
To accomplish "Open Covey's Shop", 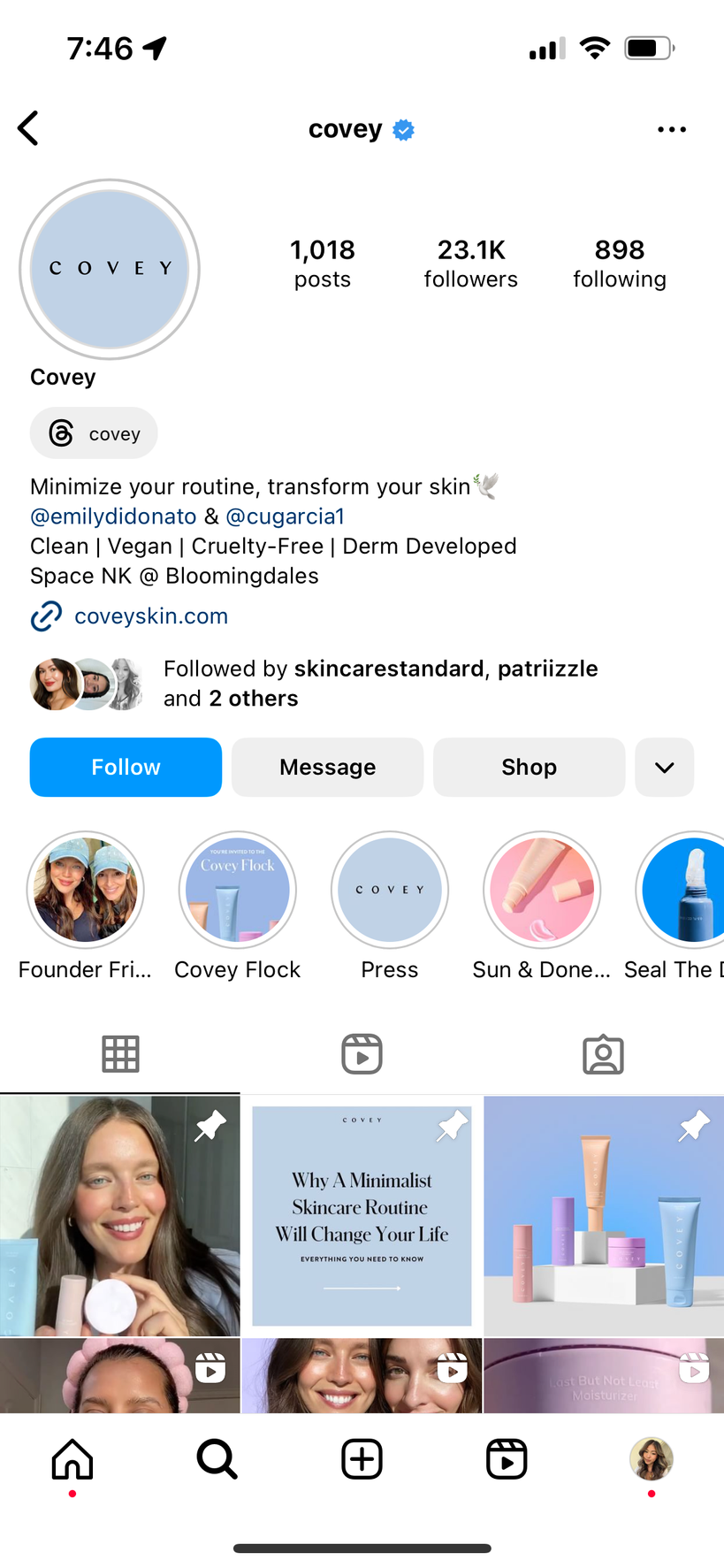I will pyautogui.click(x=529, y=767).
